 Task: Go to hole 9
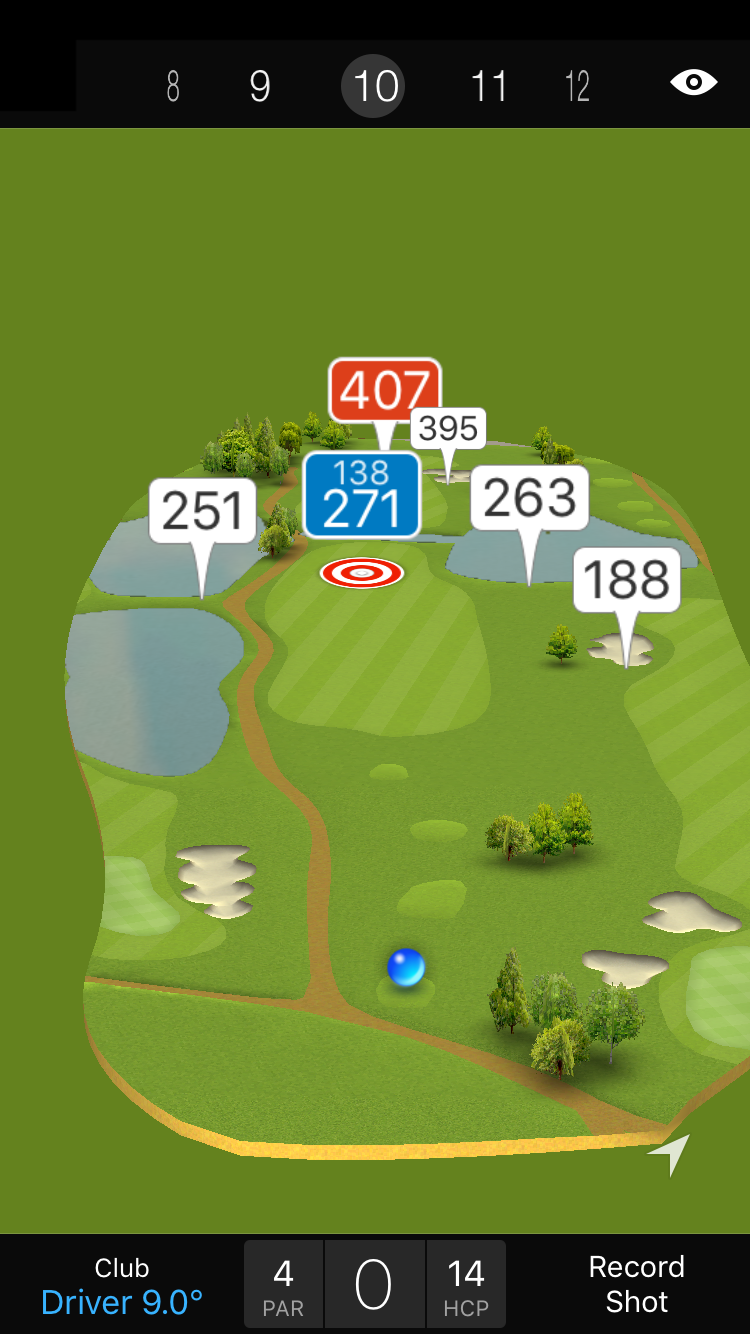click(x=260, y=87)
